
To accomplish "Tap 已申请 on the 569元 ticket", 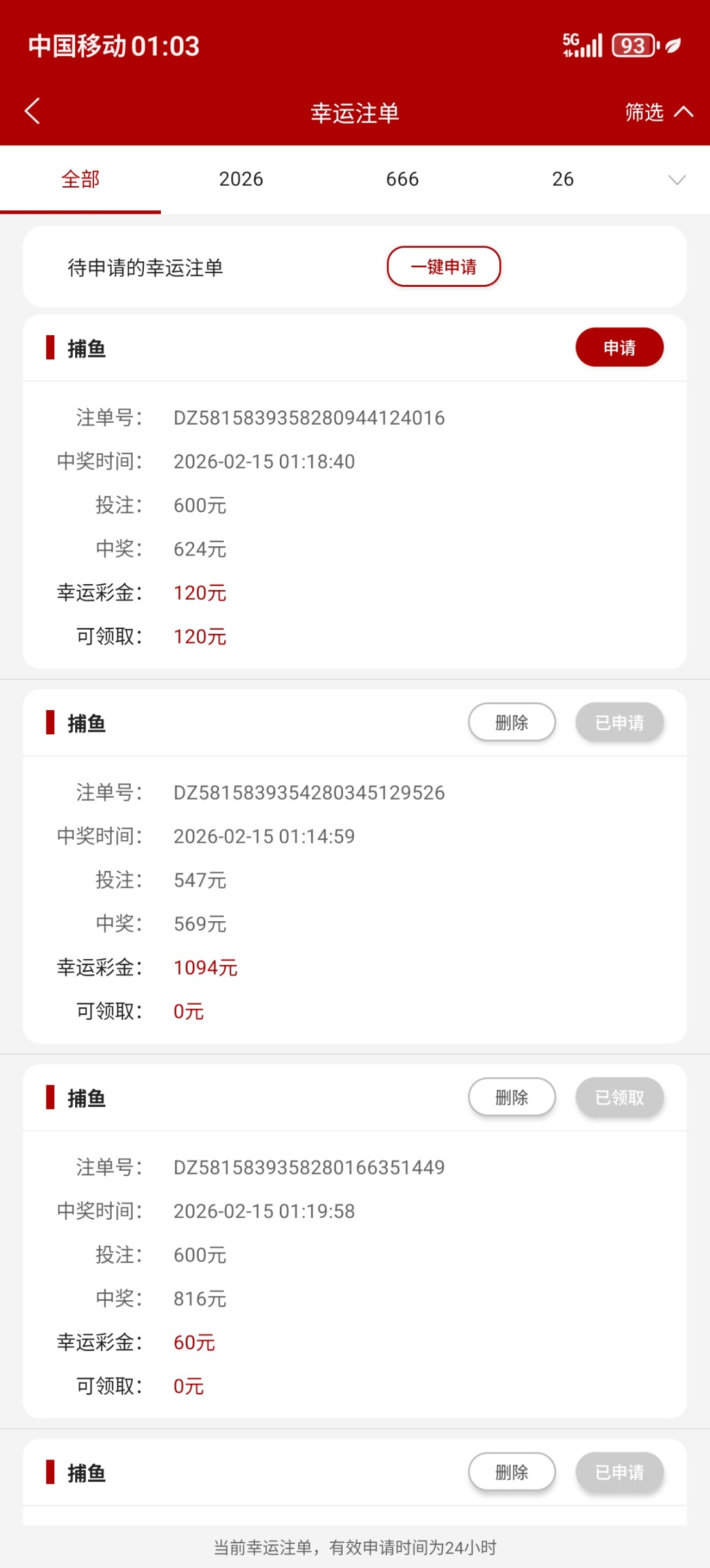I will [618, 723].
